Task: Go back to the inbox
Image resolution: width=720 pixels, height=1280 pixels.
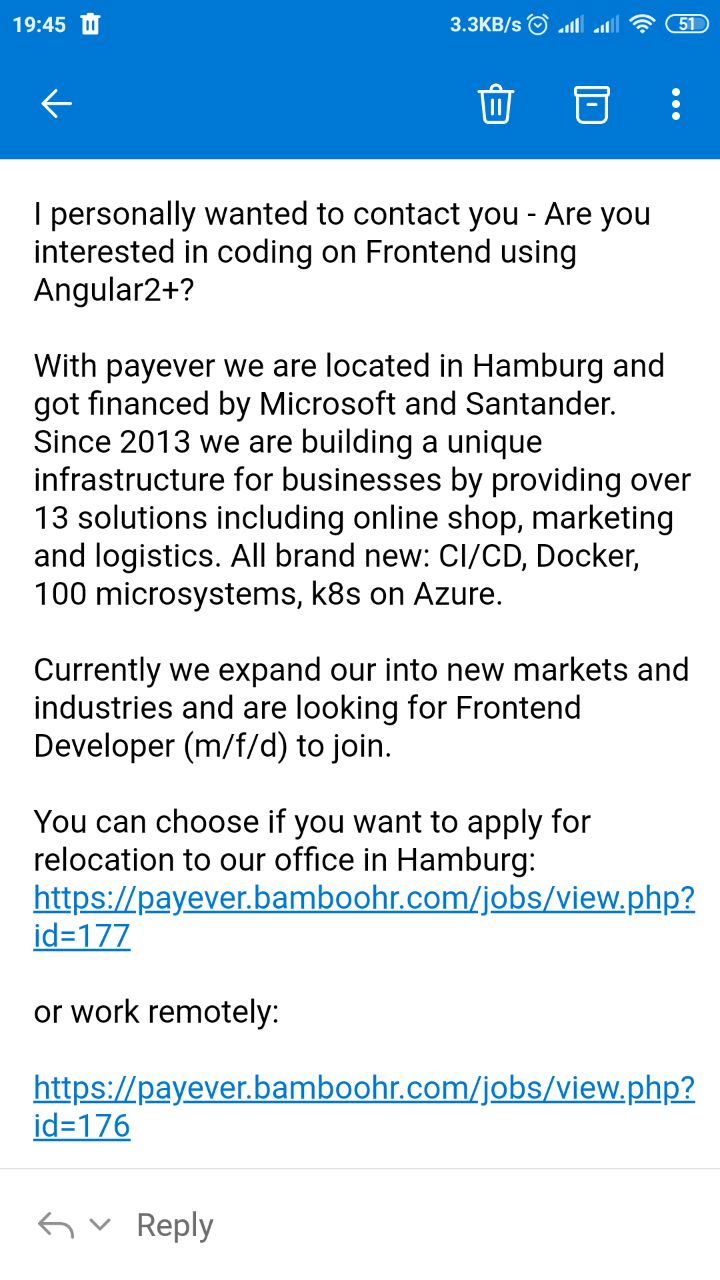Action: (x=57, y=103)
